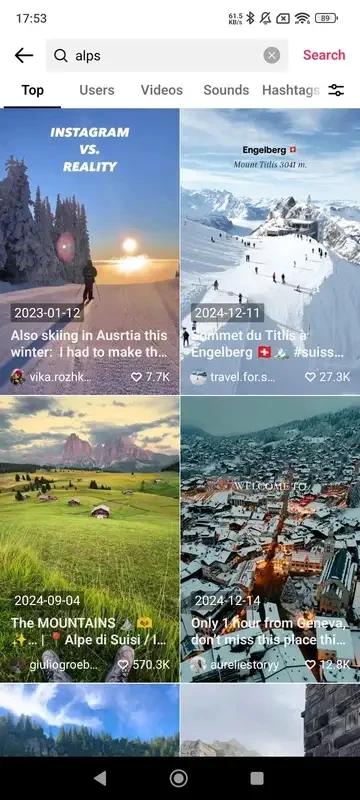The height and width of the screenshot is (800, 360).
Task: Tap the system home button
Action: coord(178,778)
